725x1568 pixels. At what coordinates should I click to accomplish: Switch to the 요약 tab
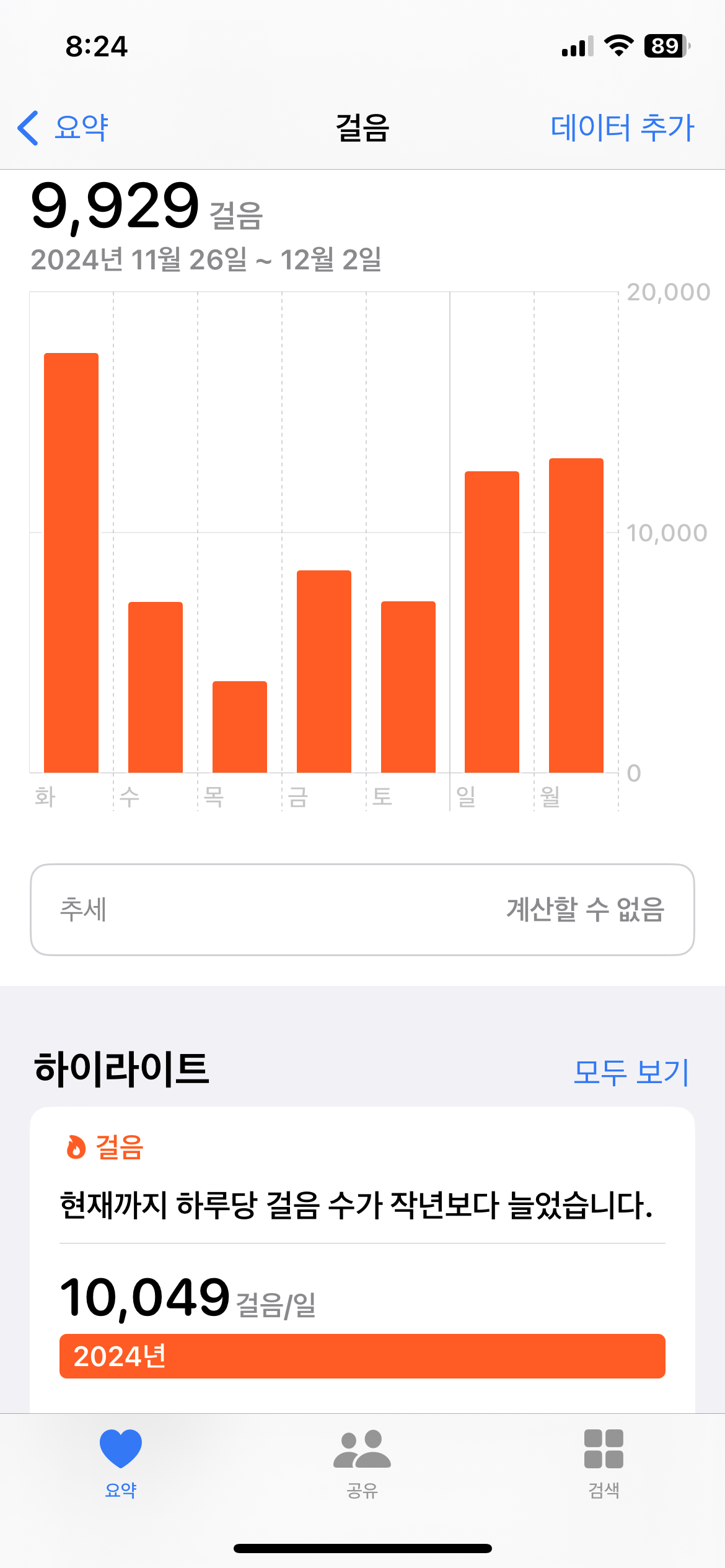pyautogui.click(x=121, y=1463)
